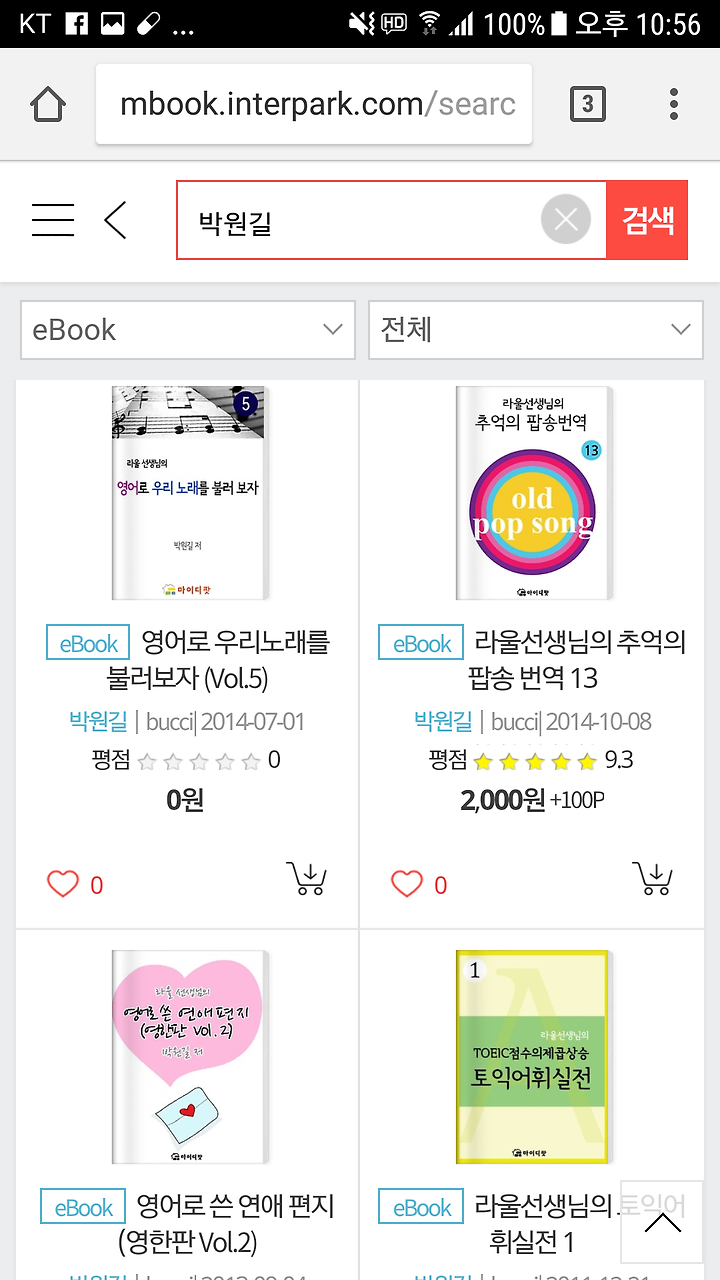The image size is (720, 1280).
Task: Add 추억의 팝송 번역 13 to cart
Action: click(652, 878)
